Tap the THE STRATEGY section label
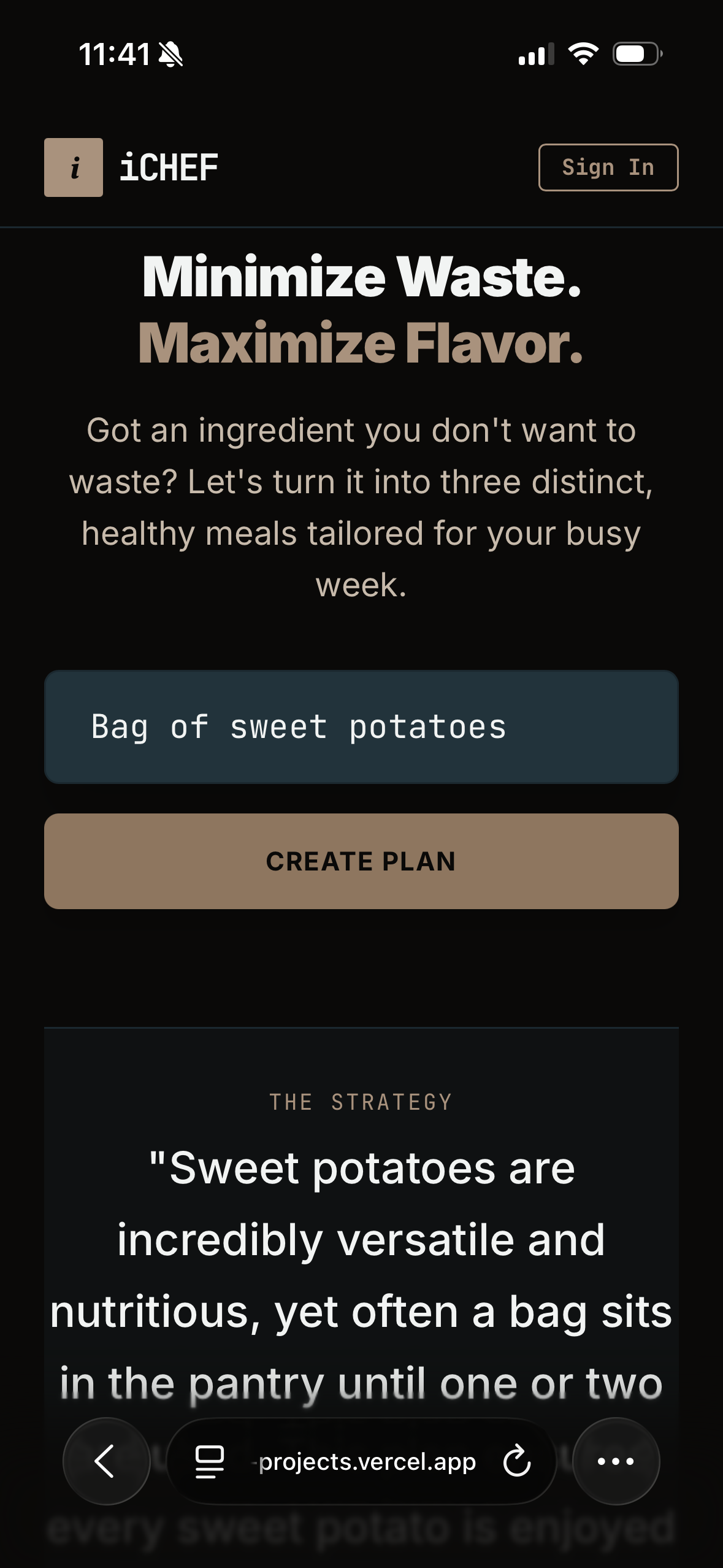The width and height of the screenshot is (723, 1568). (x=361, y=1101)
